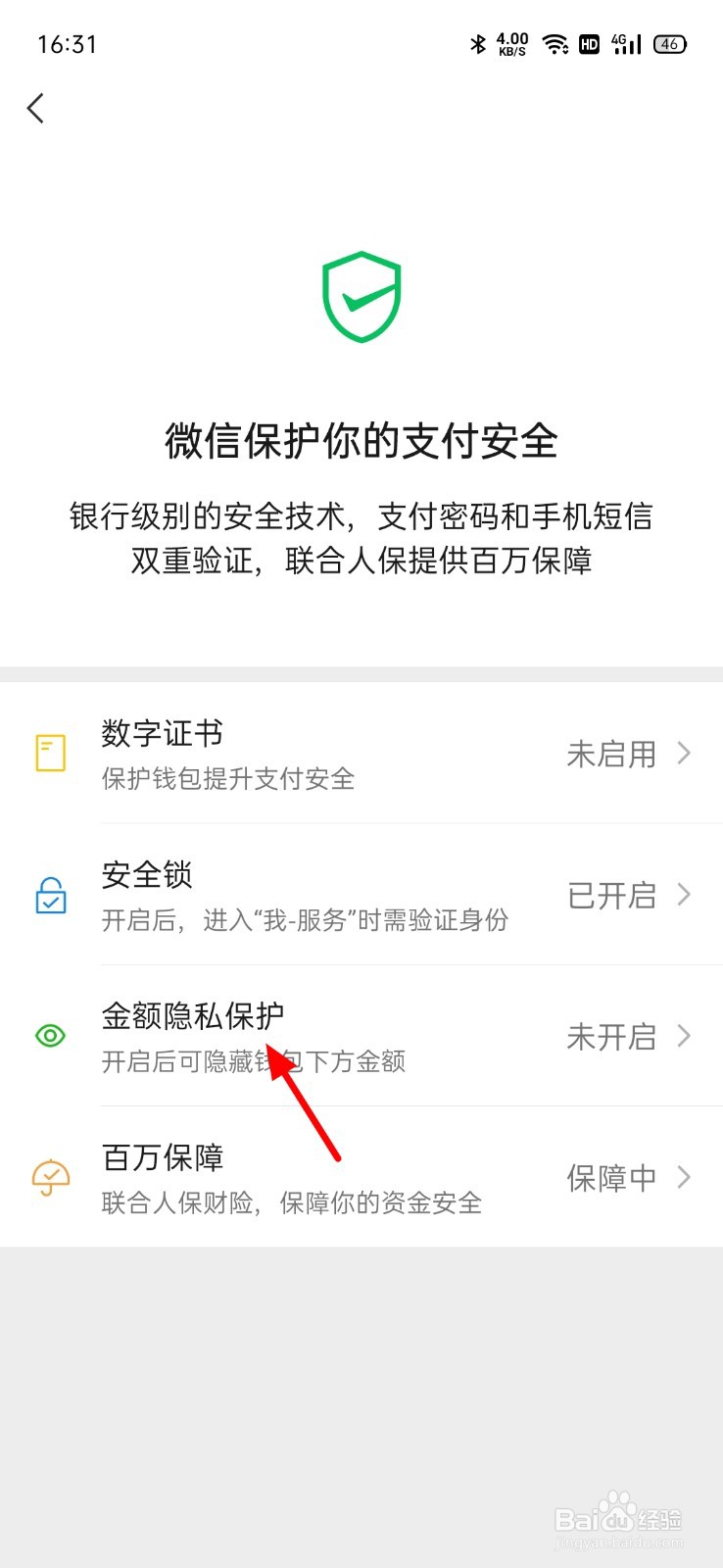The width and height of the screenshot is (723, 1568).
Task: Tap the 保障中 status link
Action: pos(610,1177)
